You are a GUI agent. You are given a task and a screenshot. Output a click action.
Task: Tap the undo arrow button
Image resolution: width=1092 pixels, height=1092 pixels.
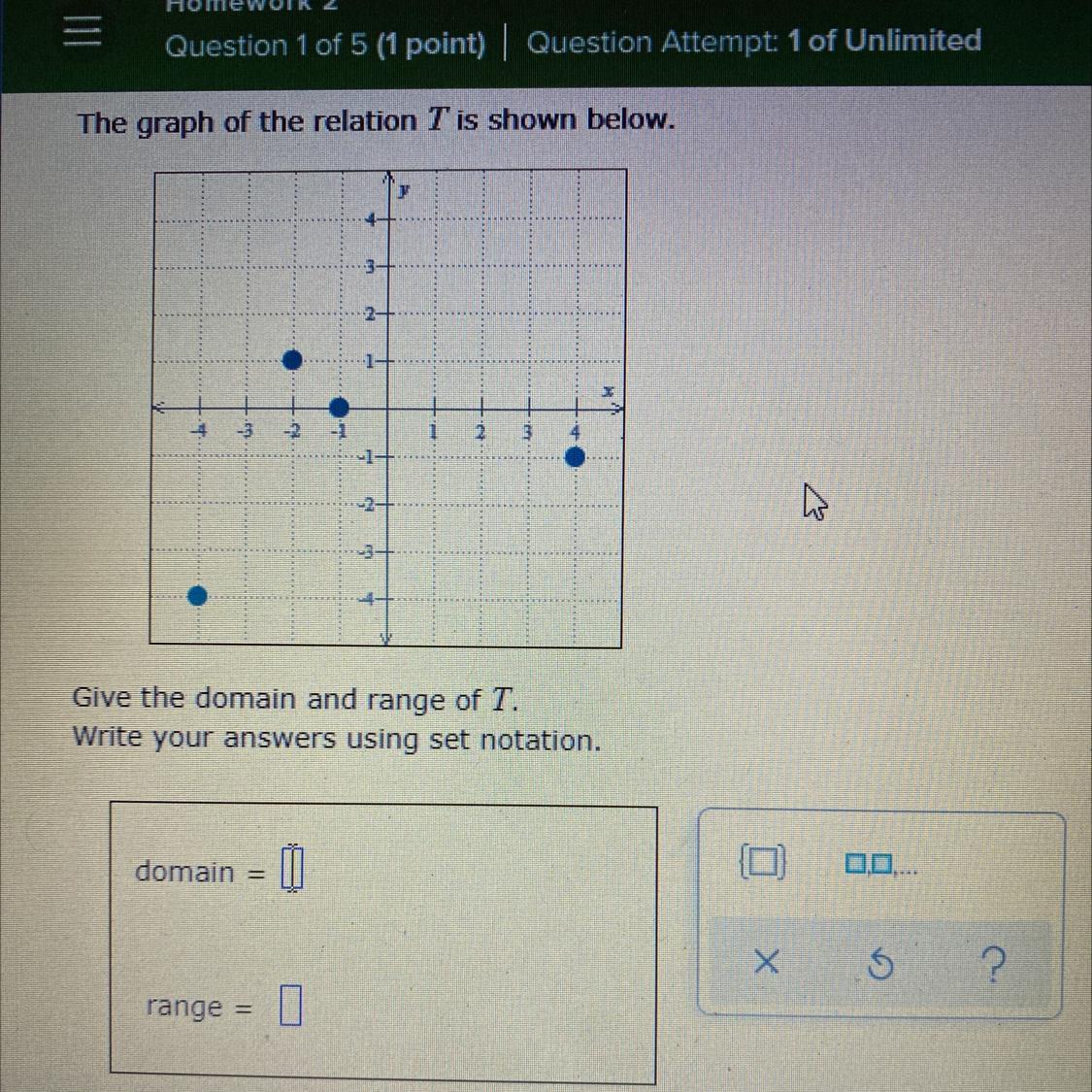881,965
